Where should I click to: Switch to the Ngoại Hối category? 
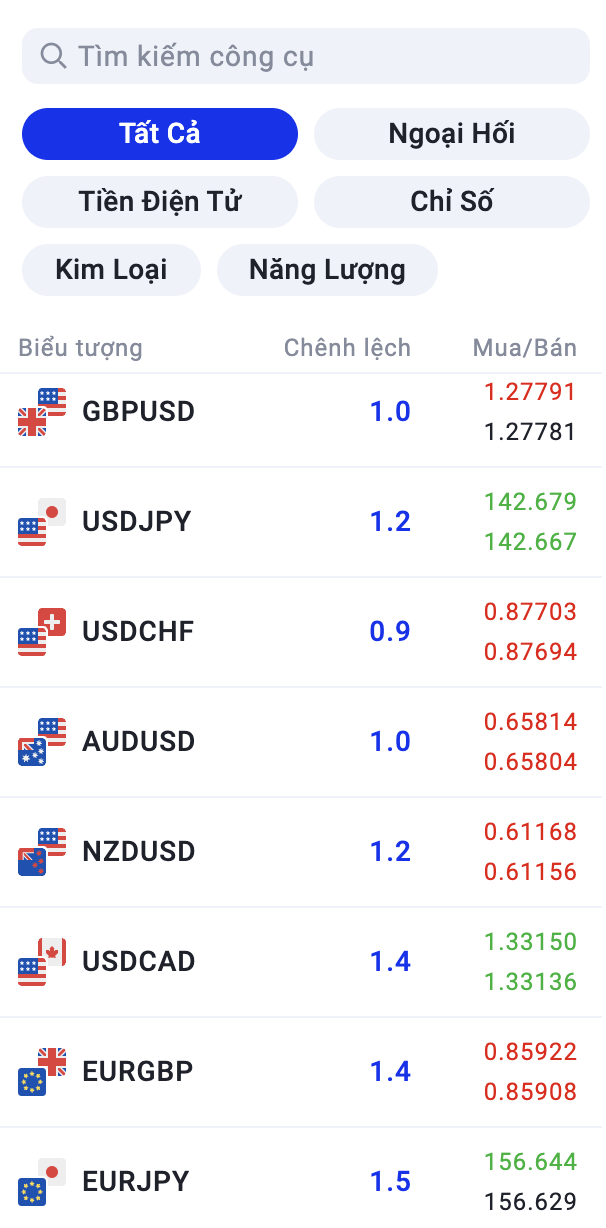[x=452, y=134]
